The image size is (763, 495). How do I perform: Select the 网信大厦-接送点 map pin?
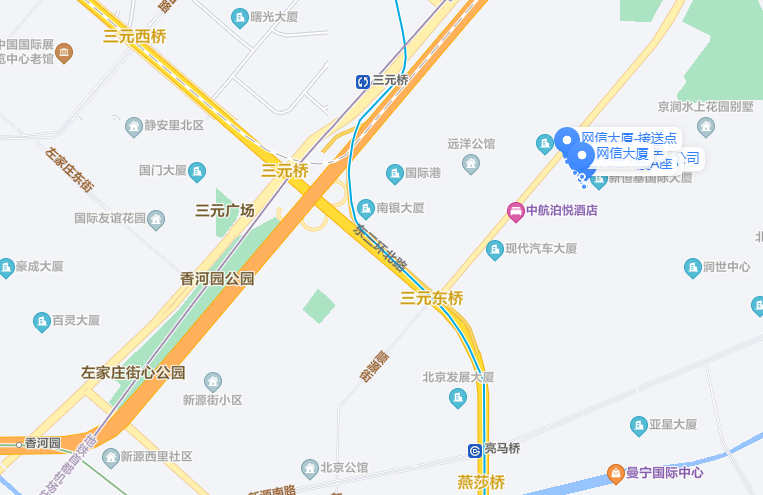[x=566, y=141]
